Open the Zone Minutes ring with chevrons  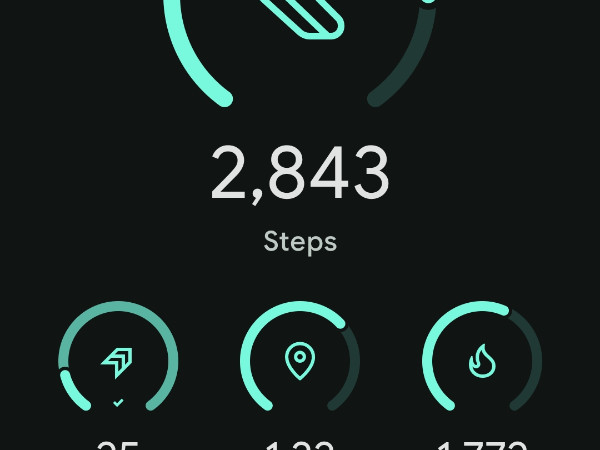click(118, 360)
